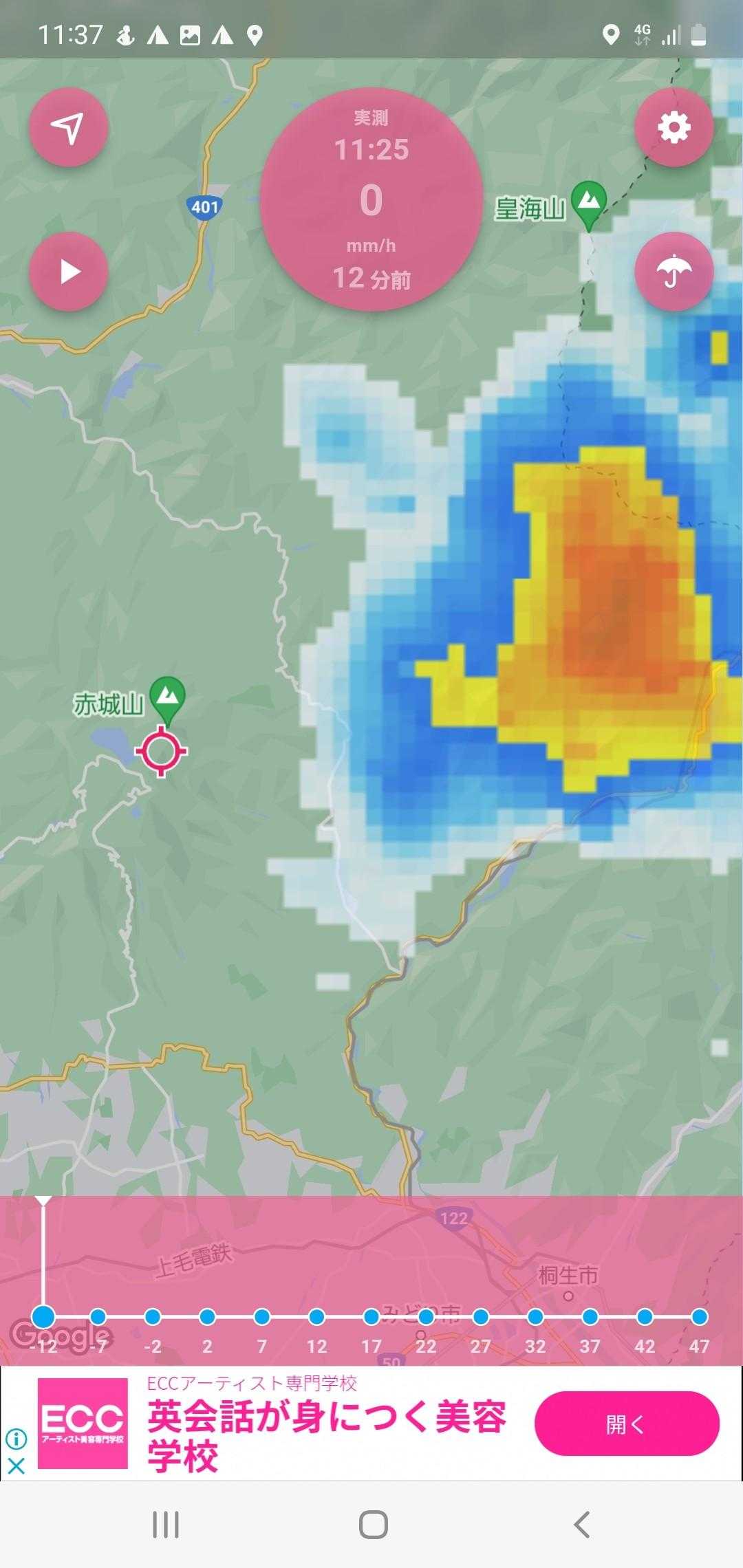Select the 42 minute forecast point
Image resolution: width=743 pixels, height=1568 pixels.
coord(645,1317)
